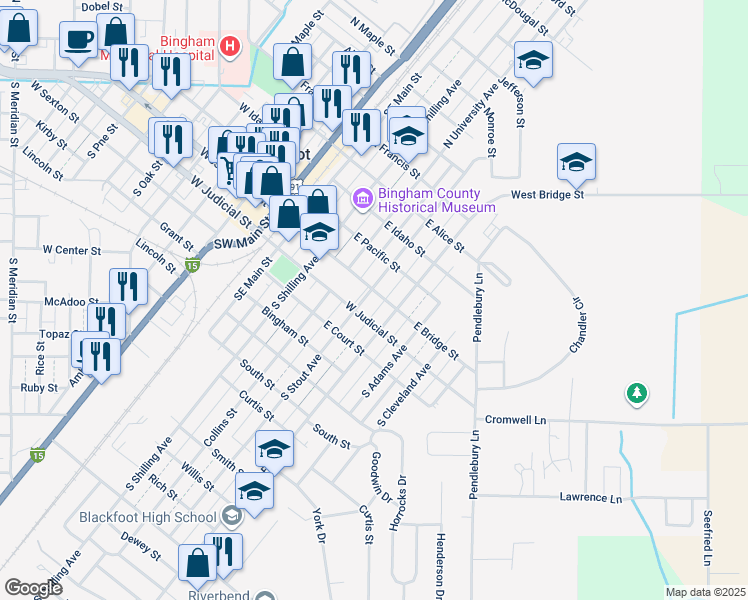Select the school marker above Blackfoot High School
The width and height of the screenshot is (748, 600).
click(x=254, y=494)
